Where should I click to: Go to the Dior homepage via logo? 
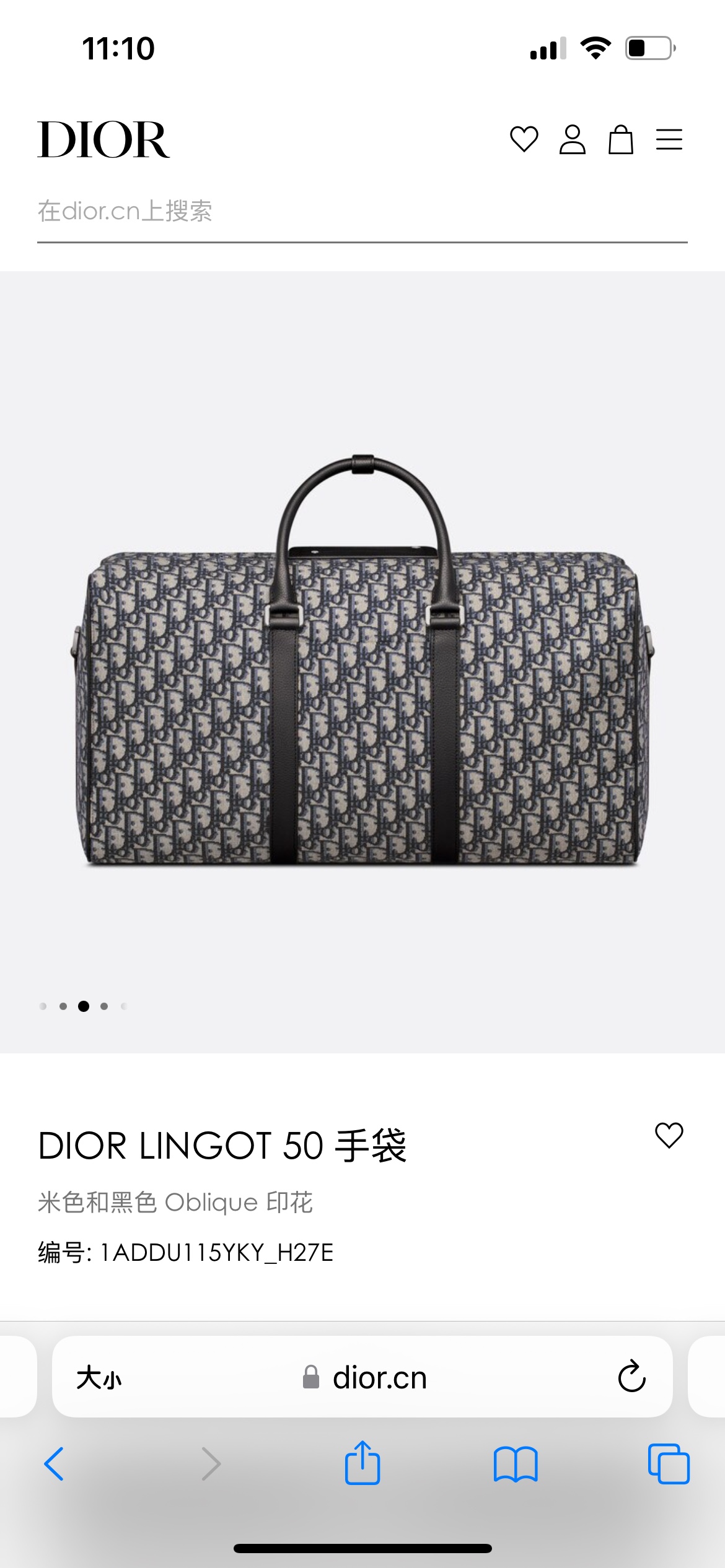[103, 140]
